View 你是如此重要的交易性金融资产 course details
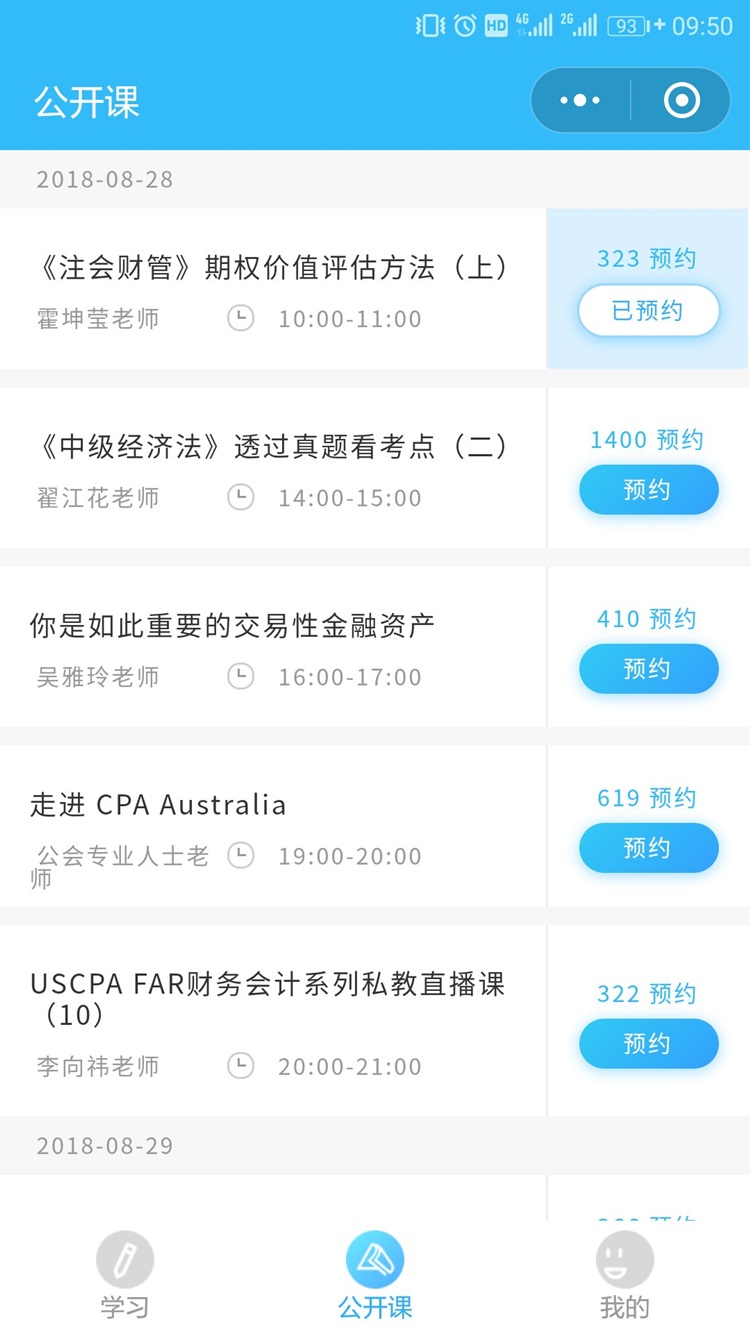This screenshot has width=750, height=1333. pyautogui.click(x=232, y=626)
